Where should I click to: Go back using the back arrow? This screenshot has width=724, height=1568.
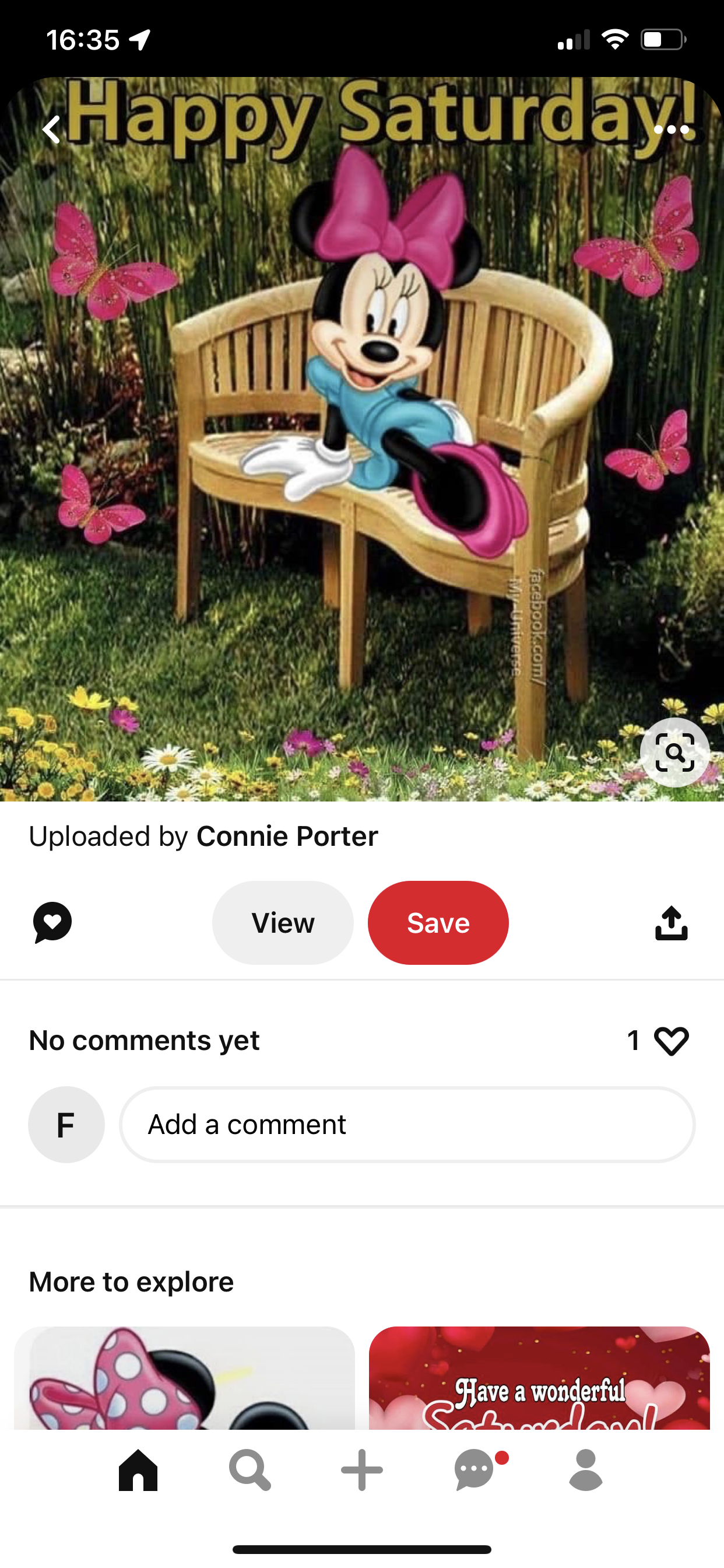[x=52, y=129]
